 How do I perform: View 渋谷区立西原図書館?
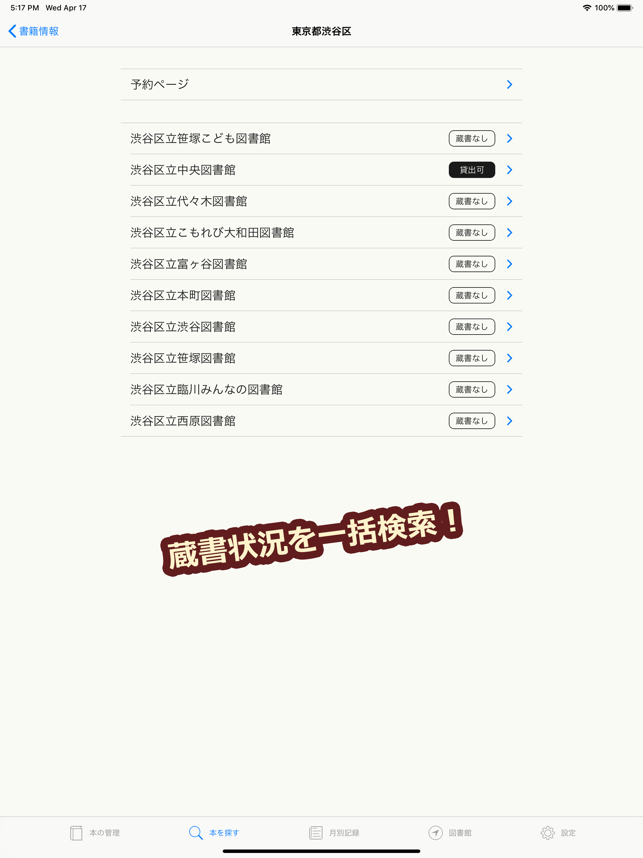click(x=321, y=421)
